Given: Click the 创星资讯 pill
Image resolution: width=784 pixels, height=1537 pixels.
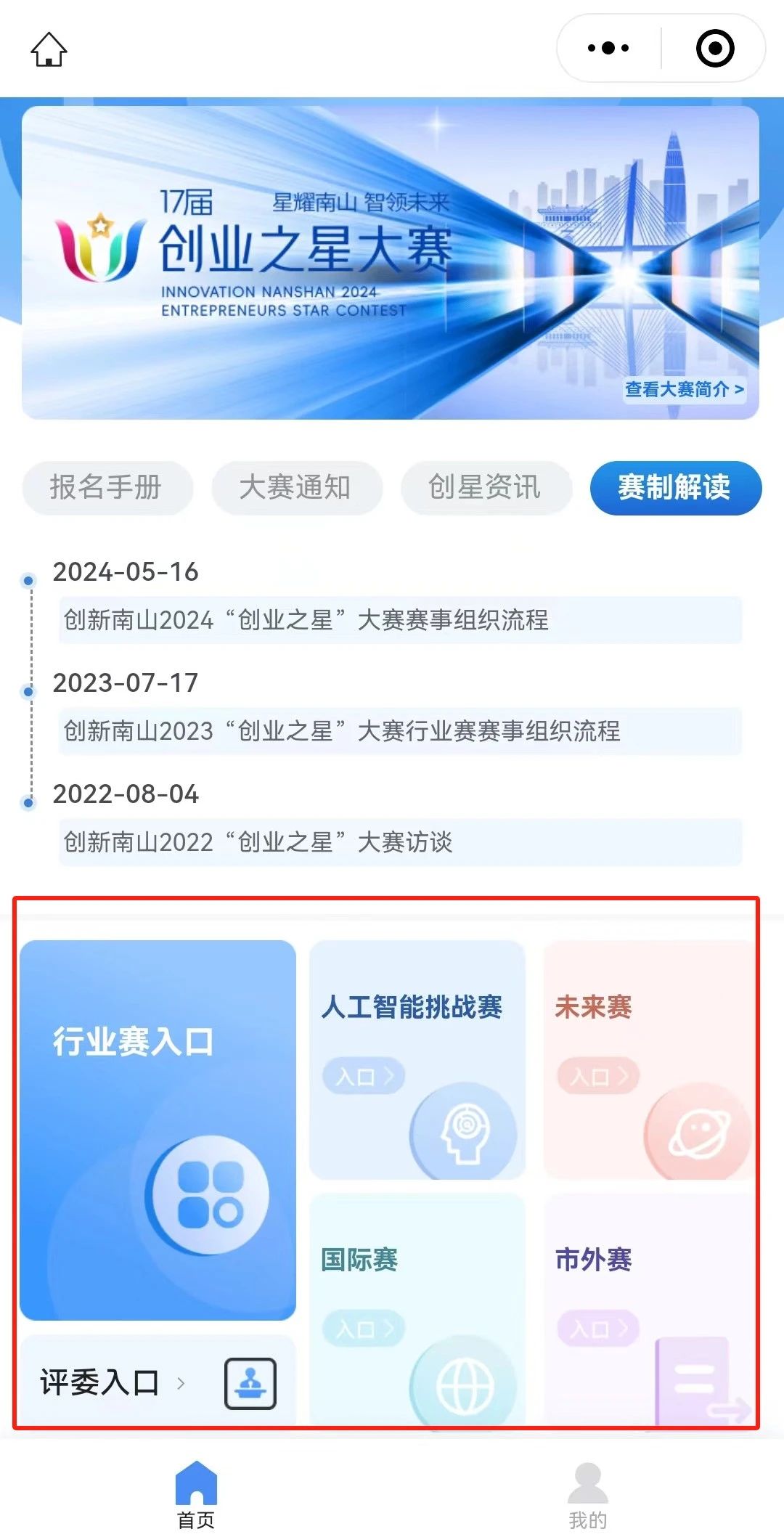Looking at the screenshot, I should coord(485,487).
